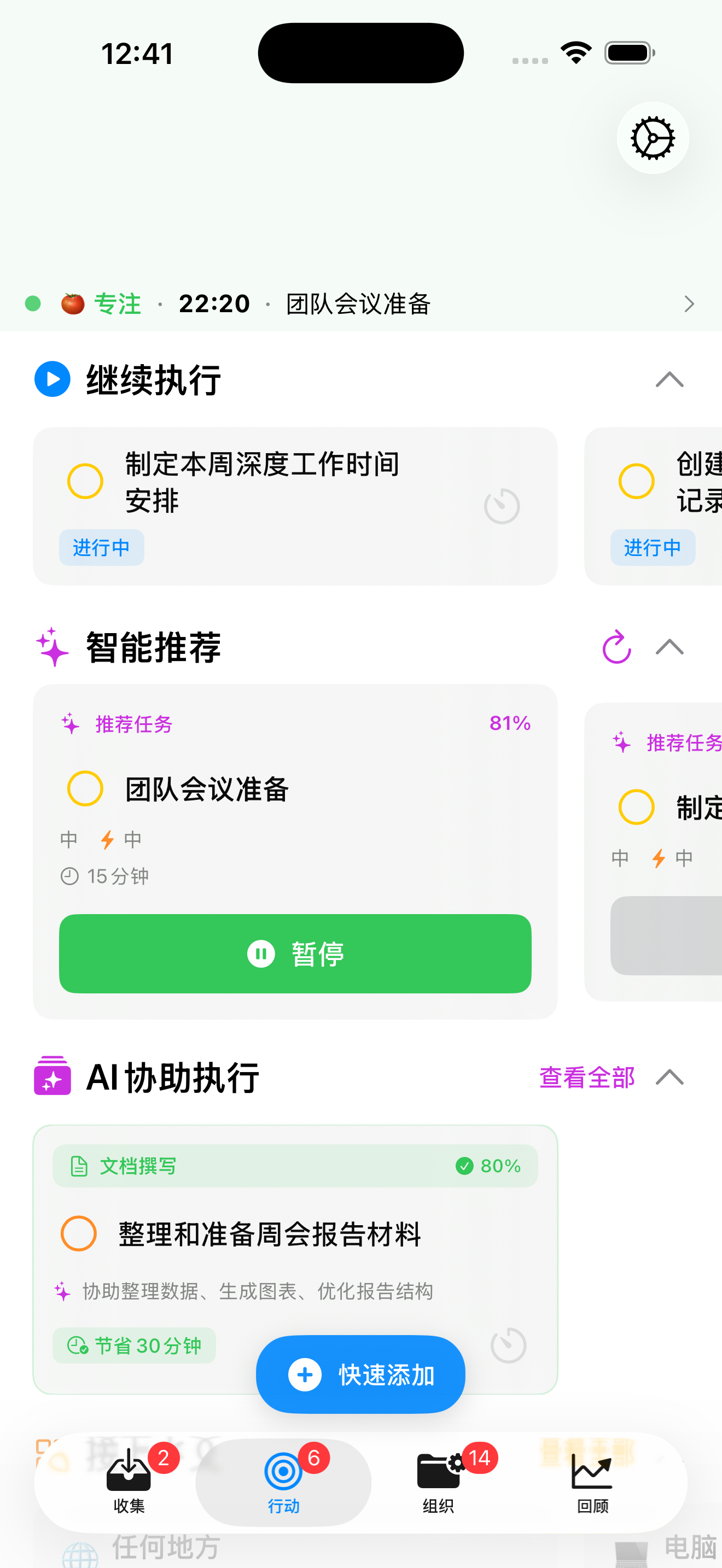The width and height of the screenshot is (722, 1568).
Task: Switch to the 组织 tab
Action: (x=438, y=1479)
